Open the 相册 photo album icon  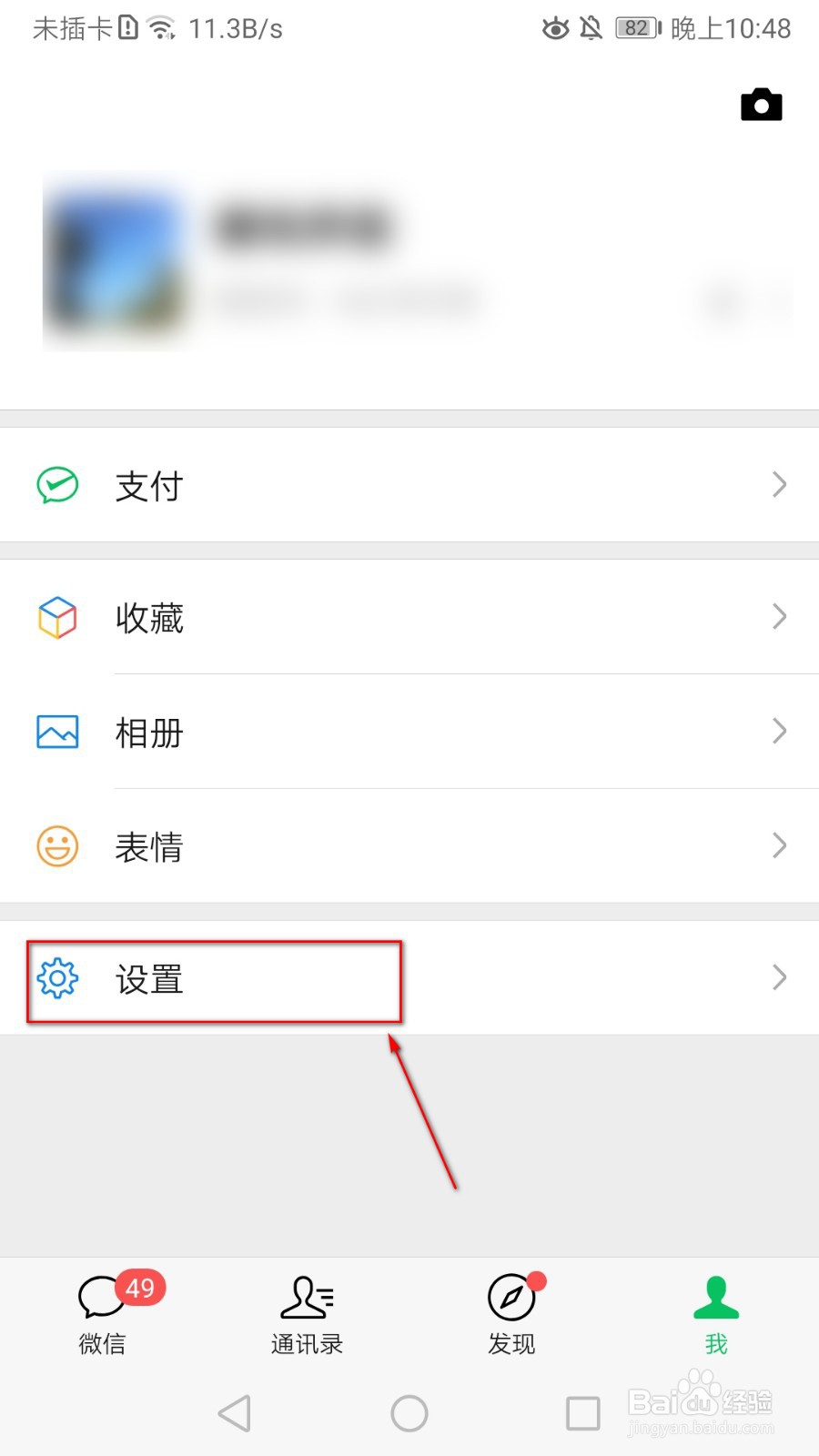[56, 731]
